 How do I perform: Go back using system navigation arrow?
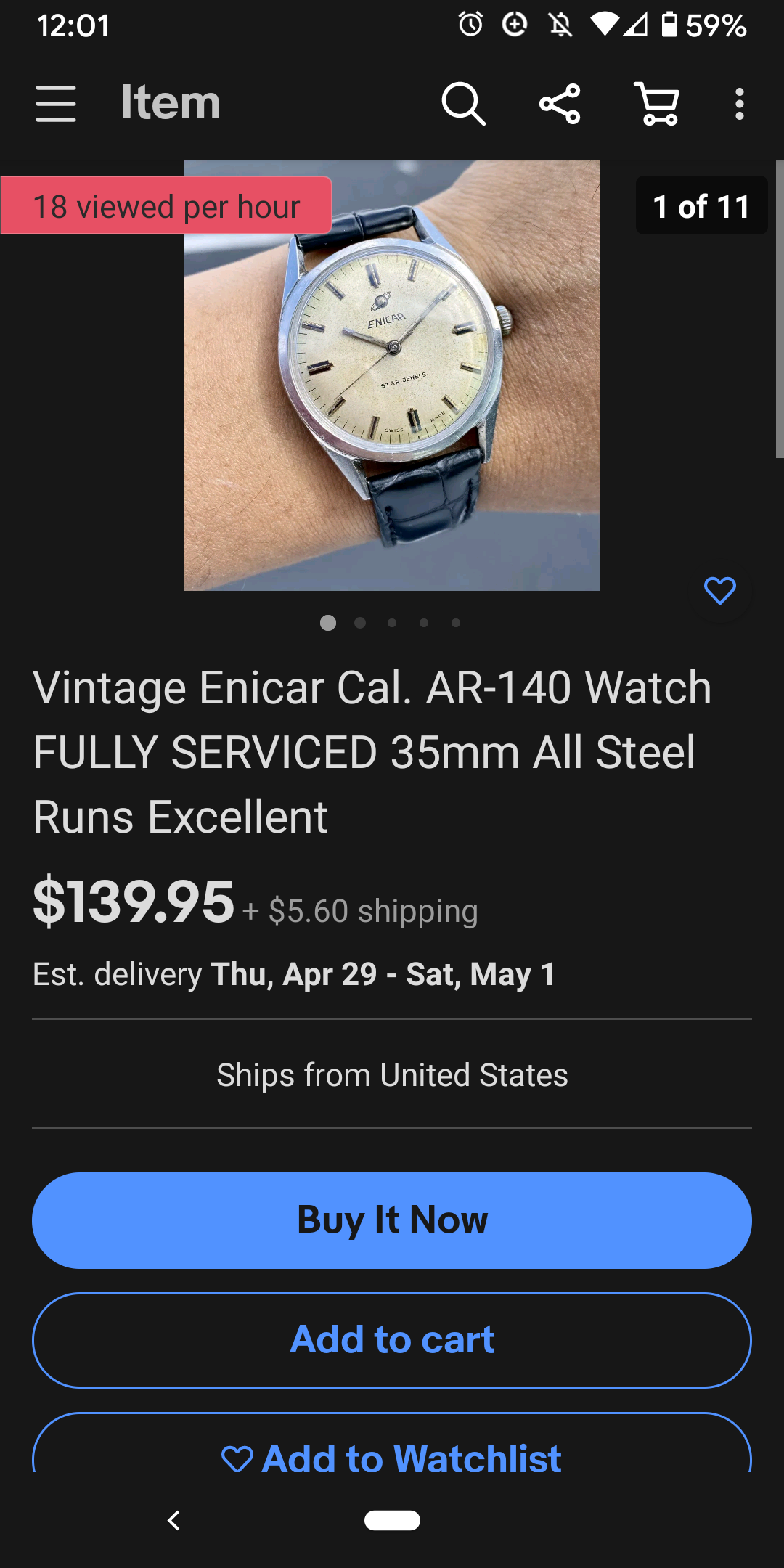(173, 1520)
